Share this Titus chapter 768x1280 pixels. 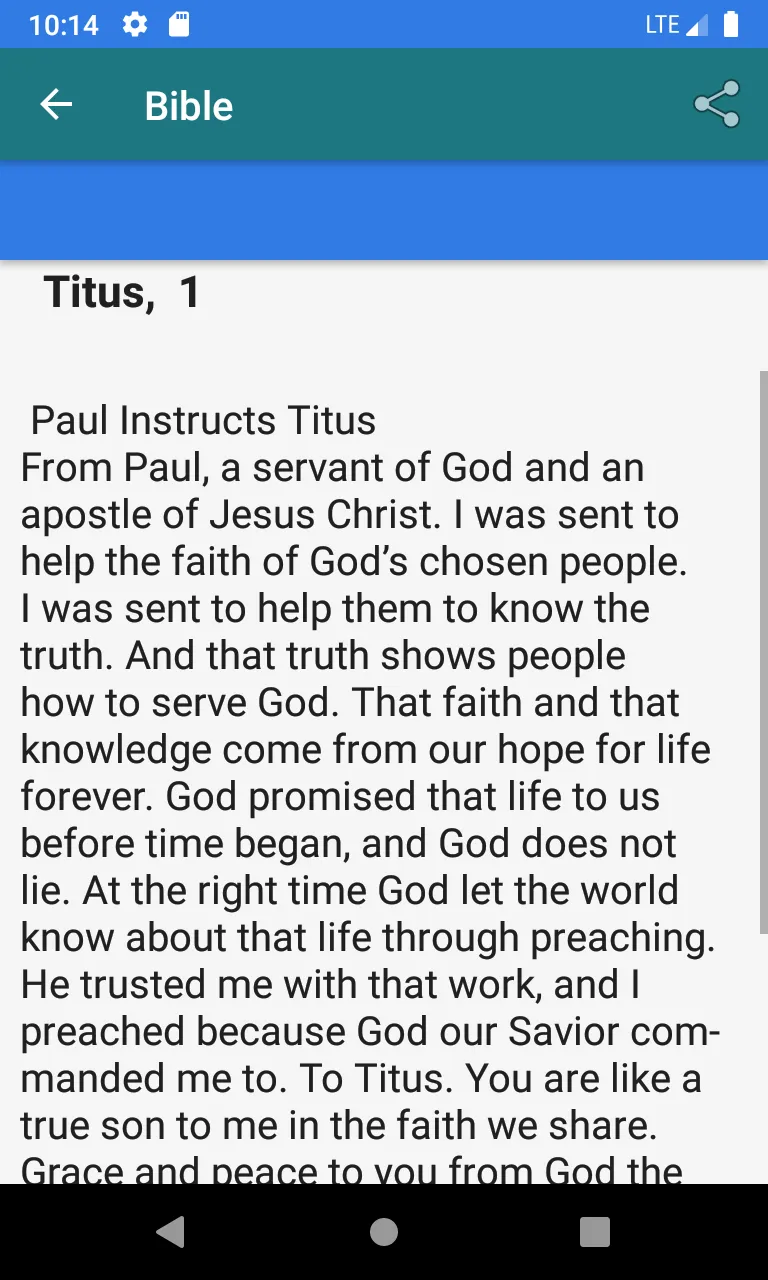pos(717,104)
